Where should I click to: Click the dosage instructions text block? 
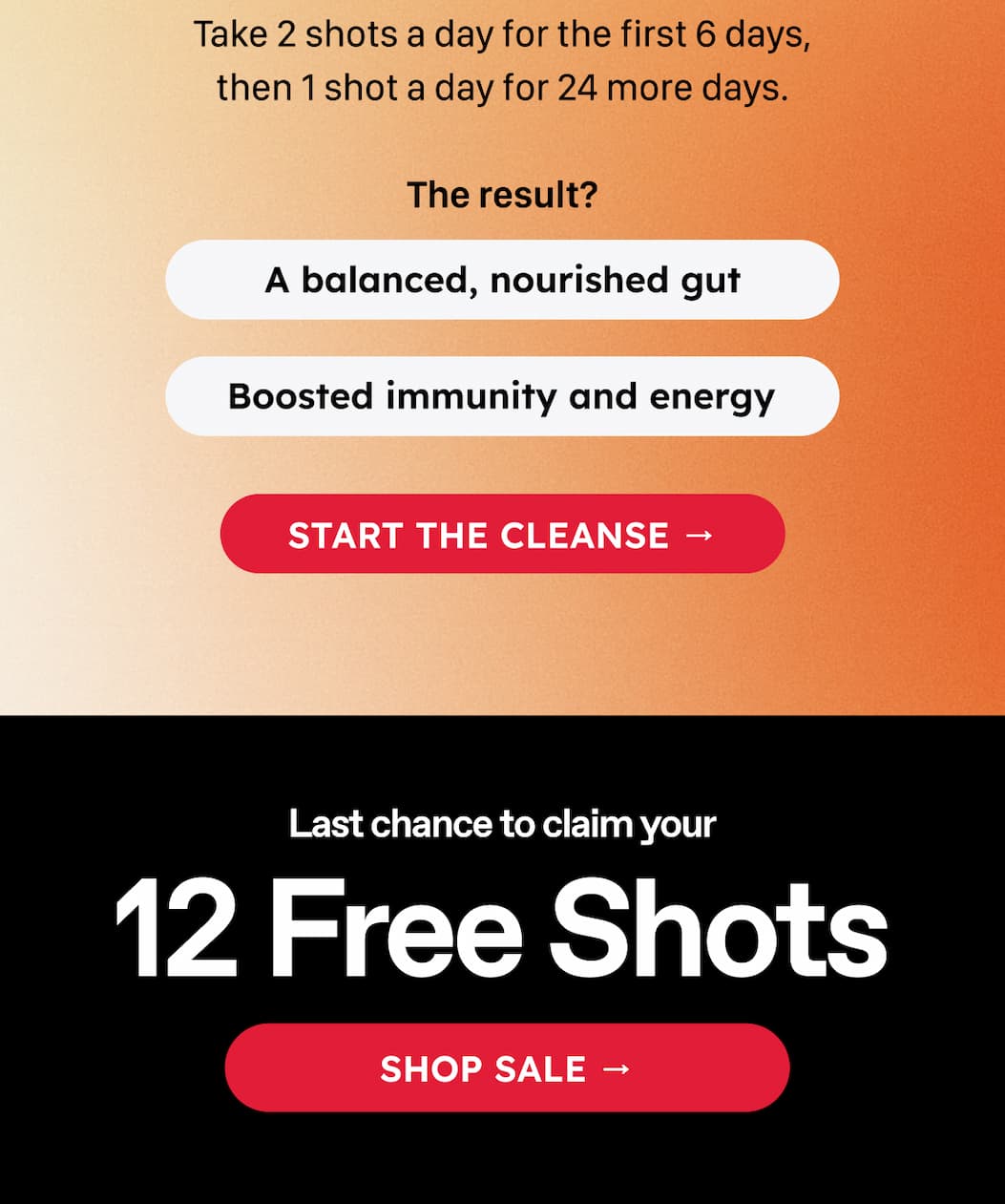(x=503, y=59)
